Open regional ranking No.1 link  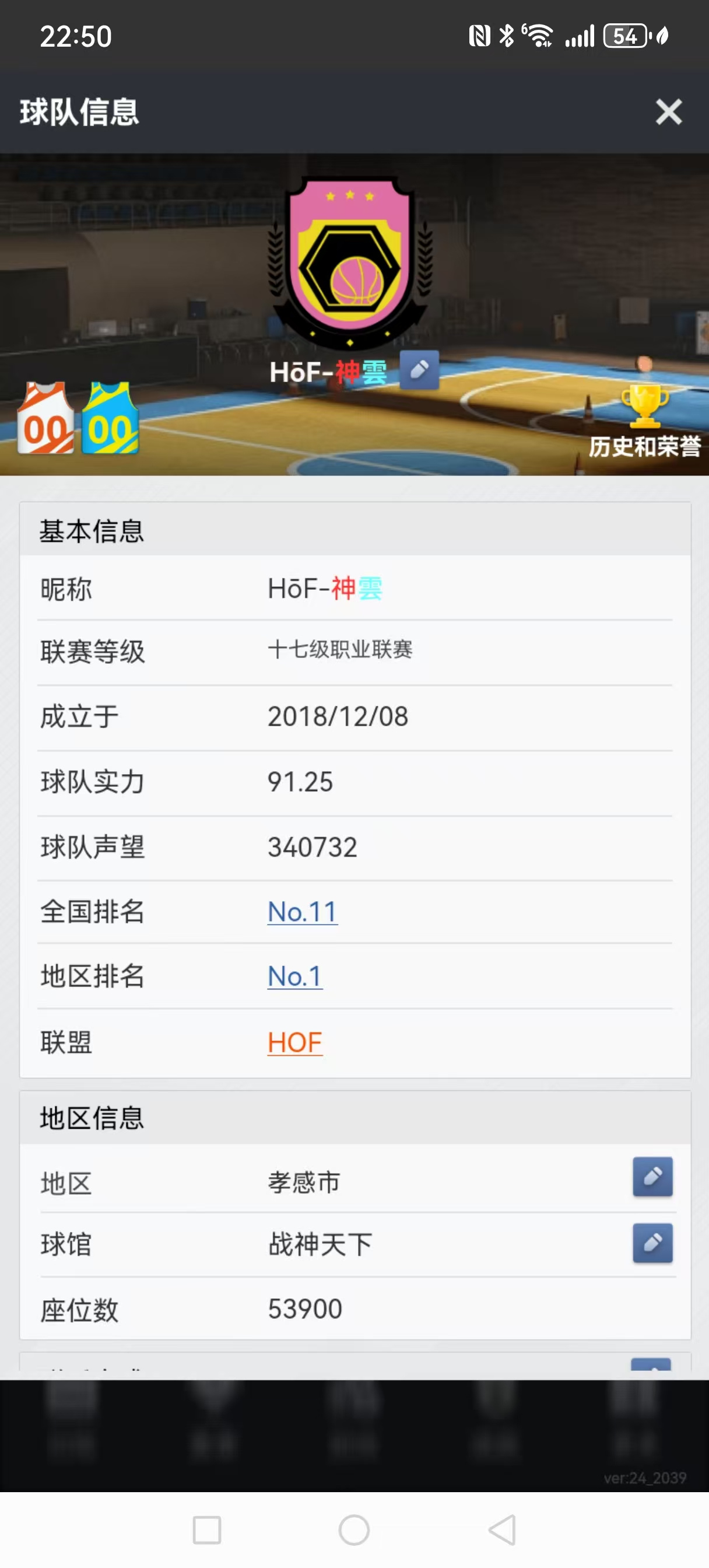[x=295, y=977]
